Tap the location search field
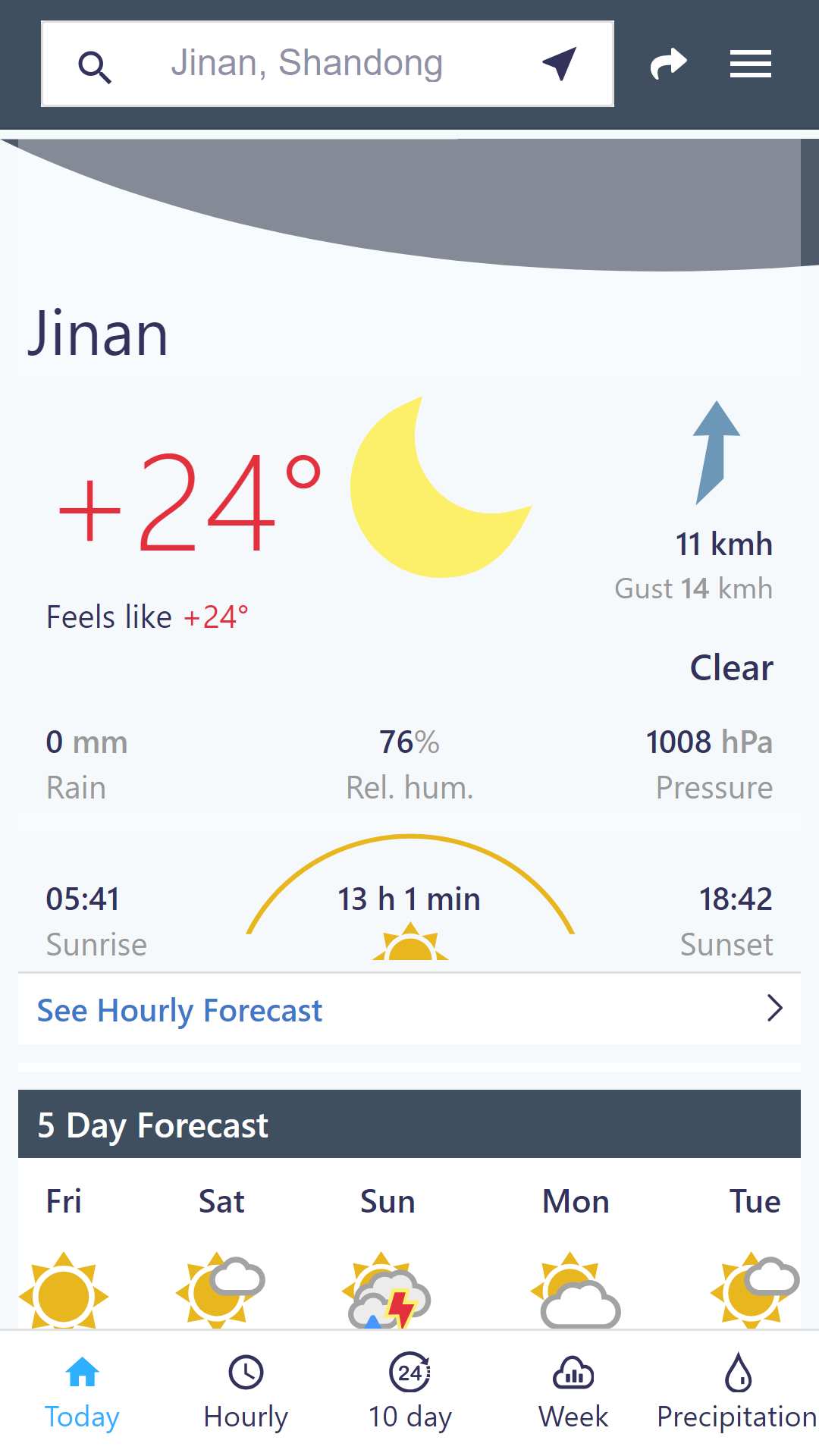The height and width of the screenshot is (1456, 819). tap(306, 64)
